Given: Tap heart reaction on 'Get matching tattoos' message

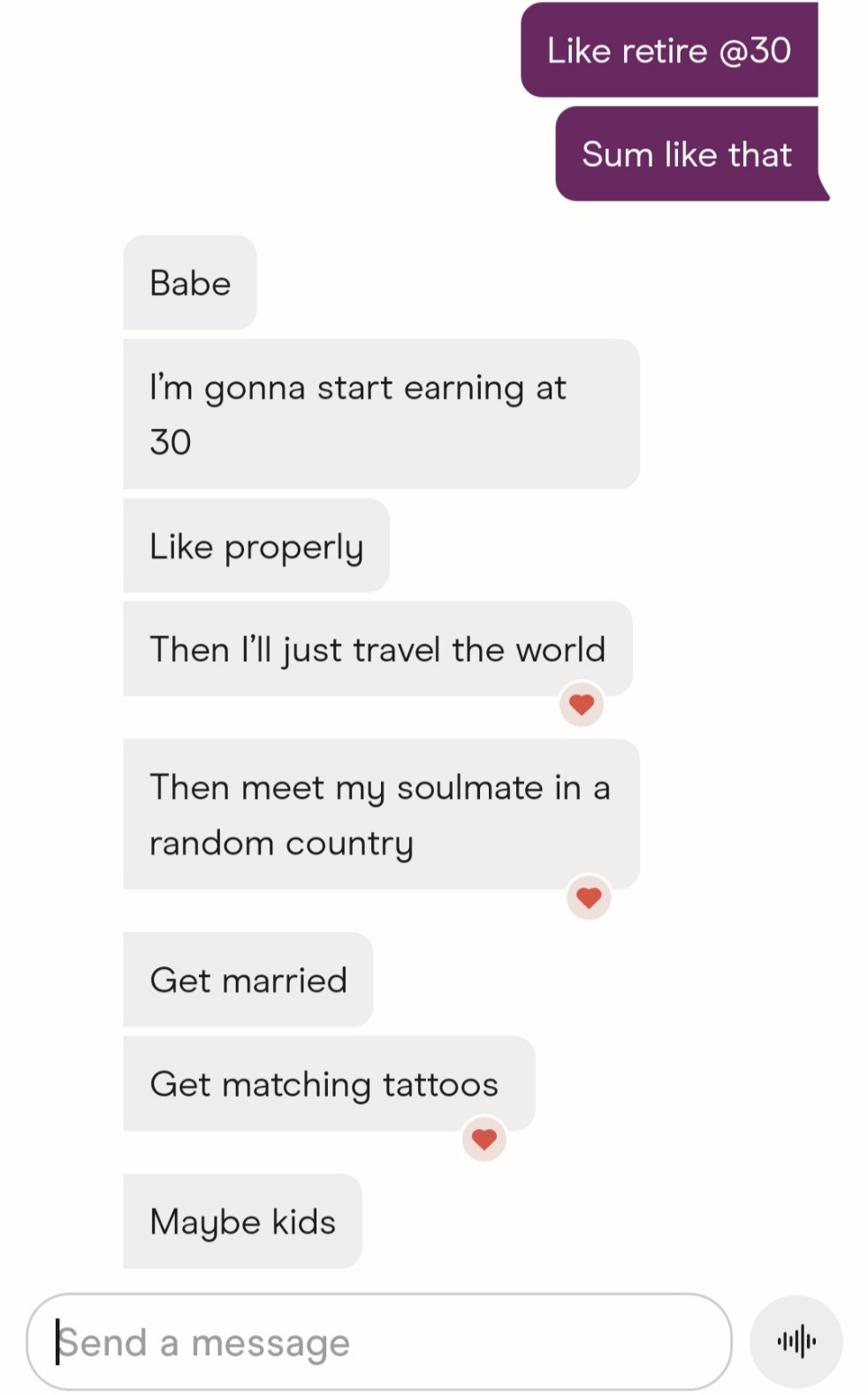Looking at the screenshot, I should [484, 1139].
